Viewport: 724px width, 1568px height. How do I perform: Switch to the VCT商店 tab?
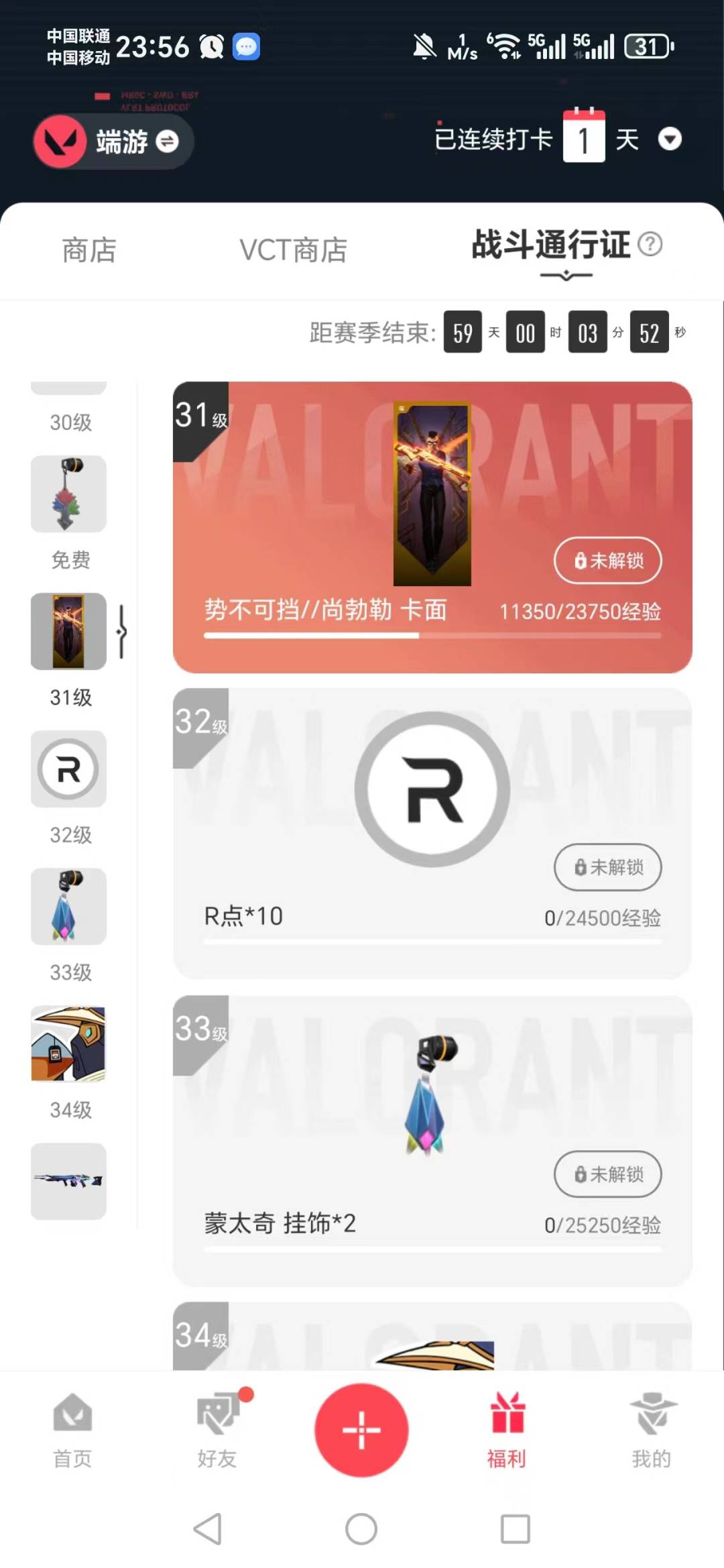coord(293,250)
